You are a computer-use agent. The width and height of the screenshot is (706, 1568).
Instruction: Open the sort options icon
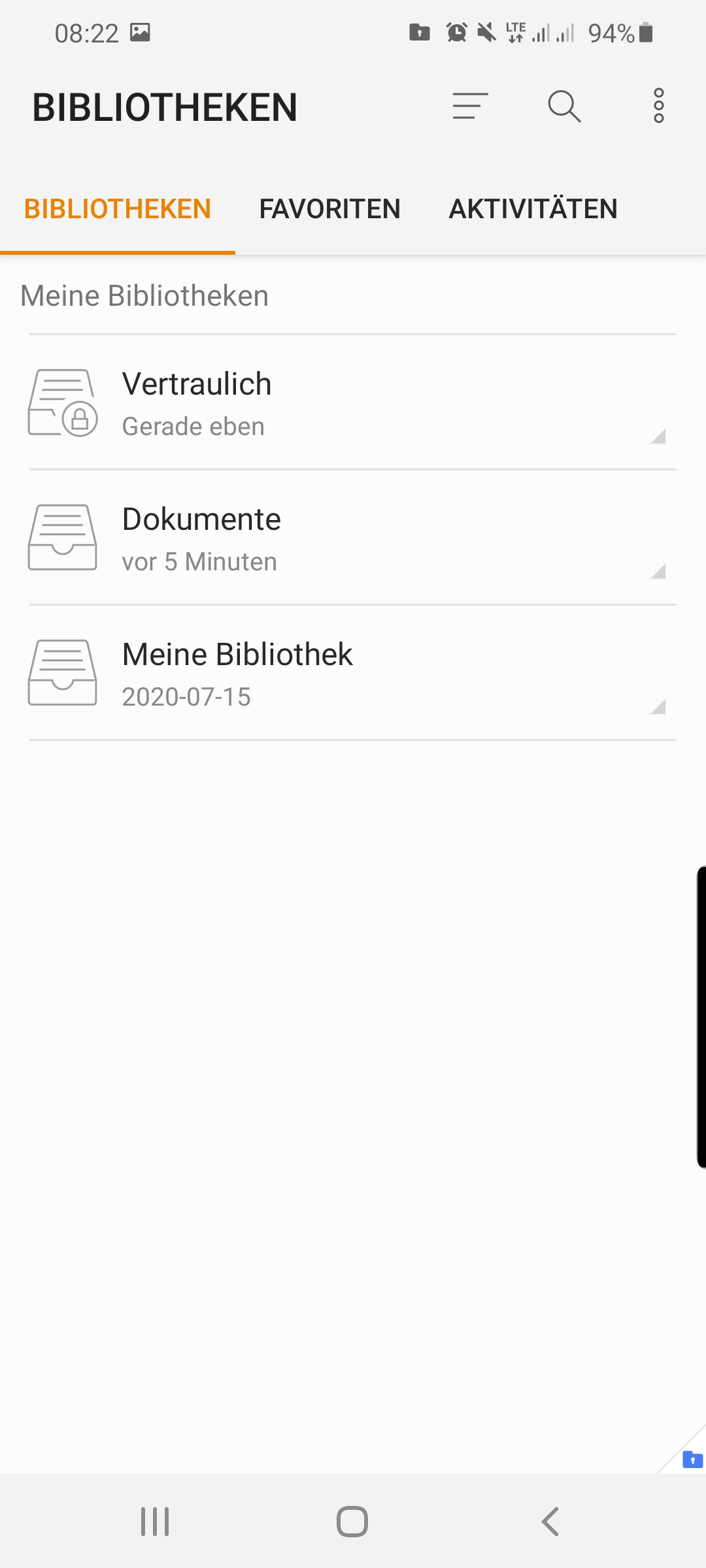click(470, 106)
